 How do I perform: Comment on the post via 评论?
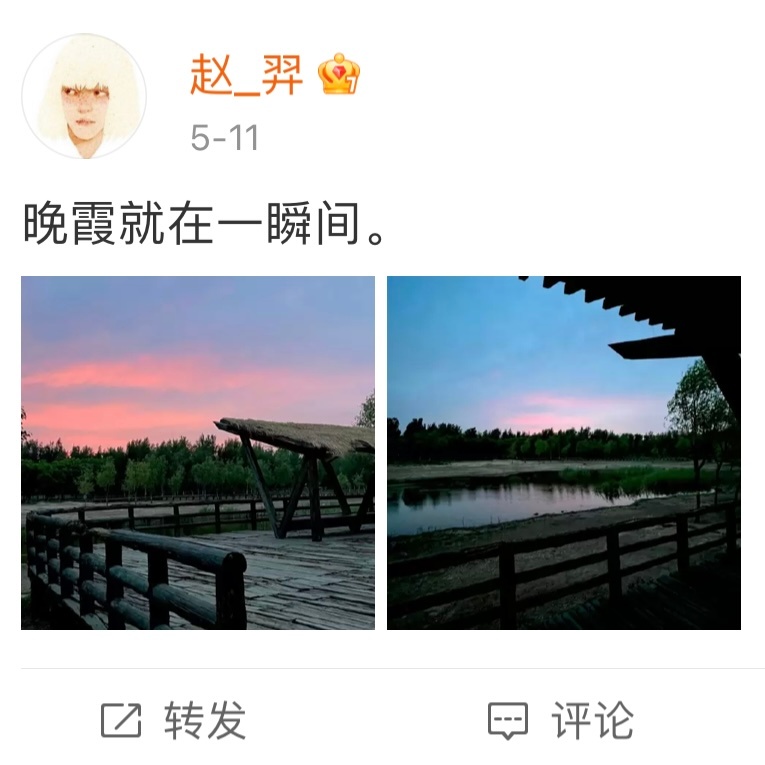click(560, 720)
